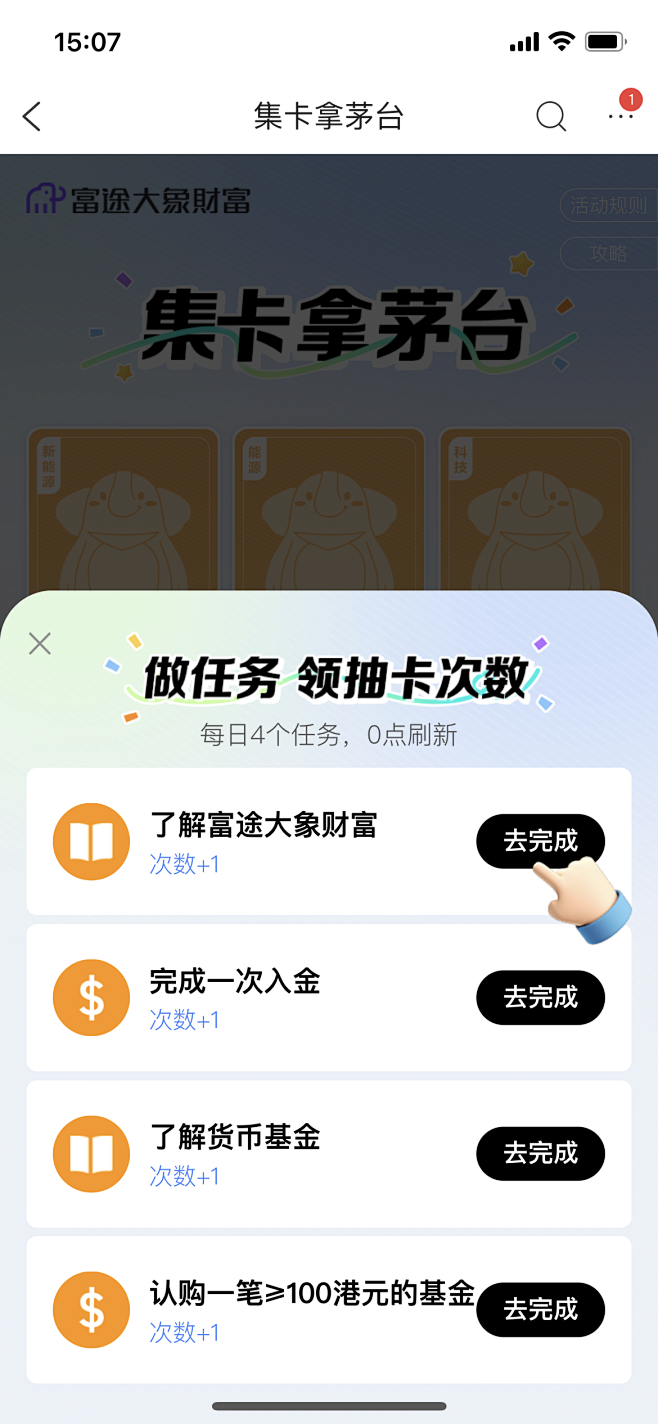
Task: Open the three-dot more menu
Action: click(621, 117)
